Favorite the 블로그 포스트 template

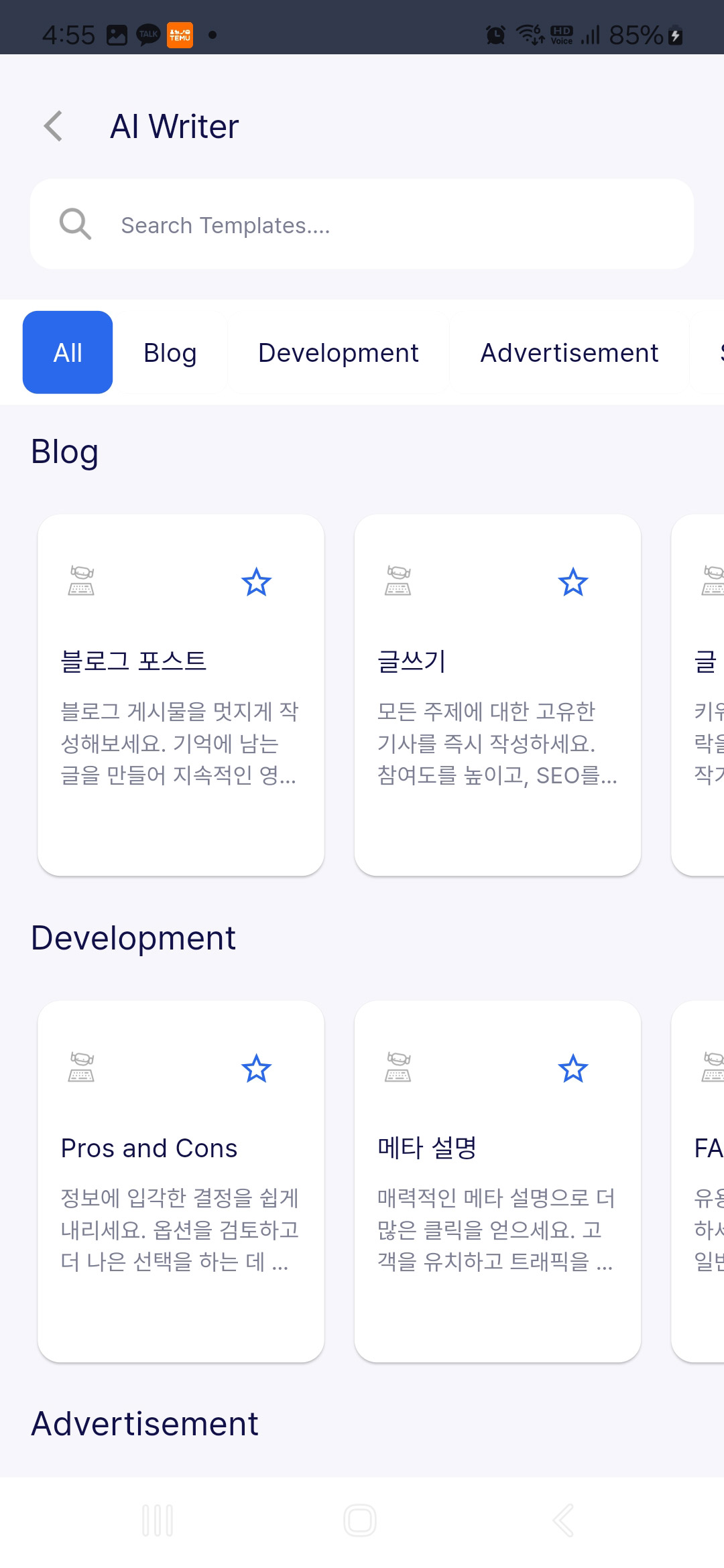click(256, 582)
